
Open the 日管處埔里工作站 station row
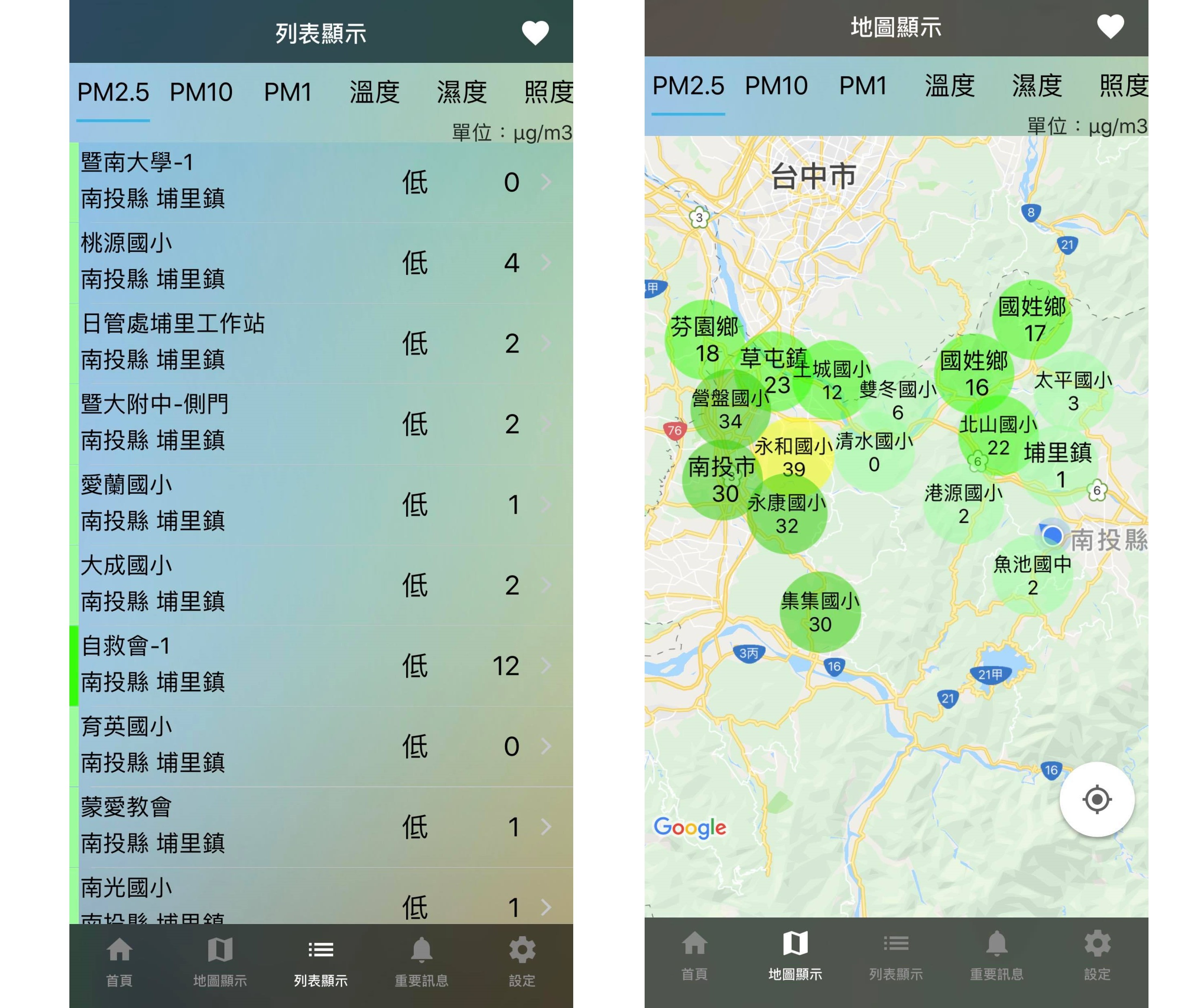(320, 343)
